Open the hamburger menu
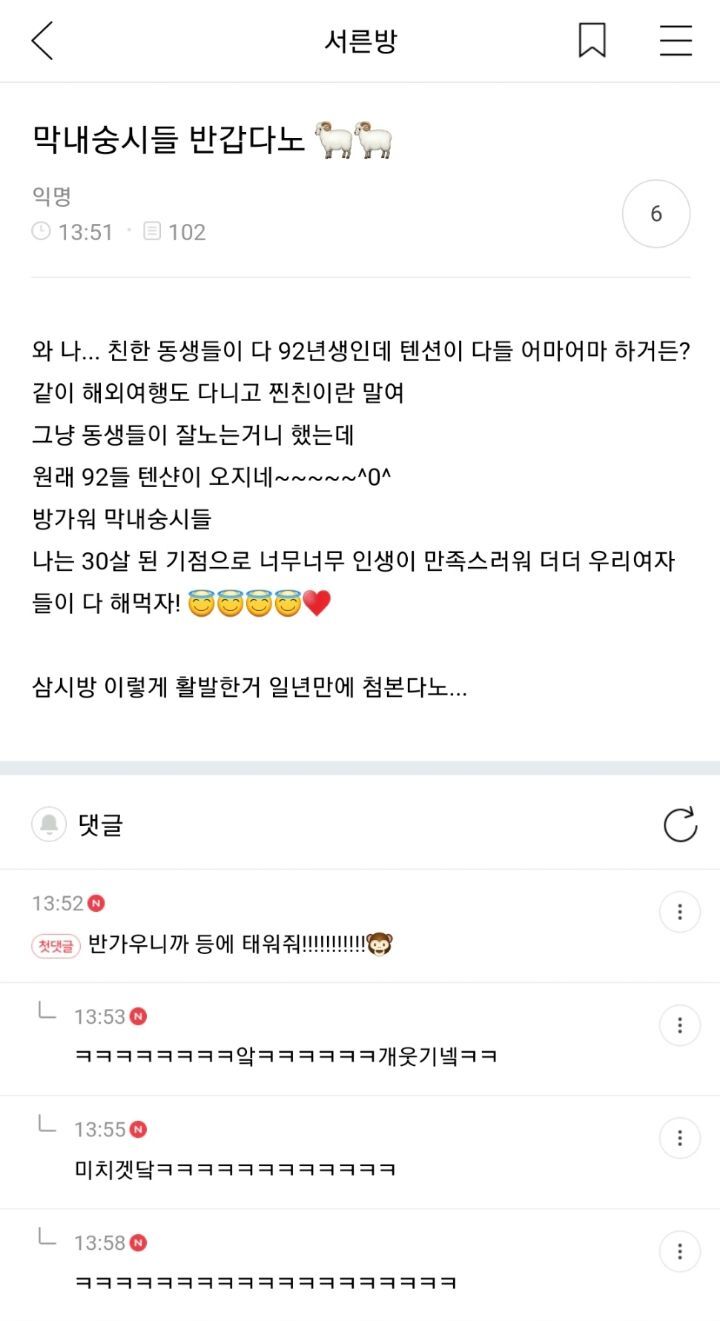 [x=676, y=41]
